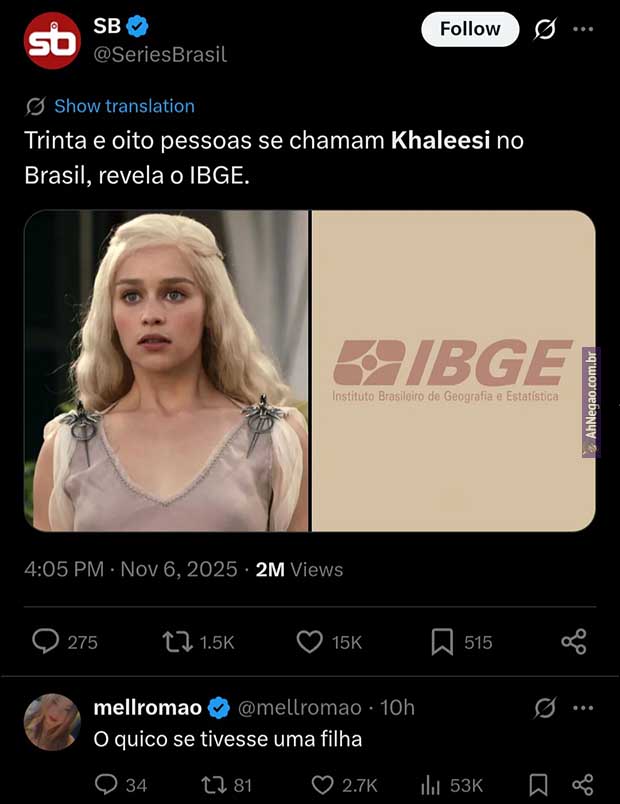
Task: Tap Grok icon next to Follow button
Action: [x=544, y=30]
